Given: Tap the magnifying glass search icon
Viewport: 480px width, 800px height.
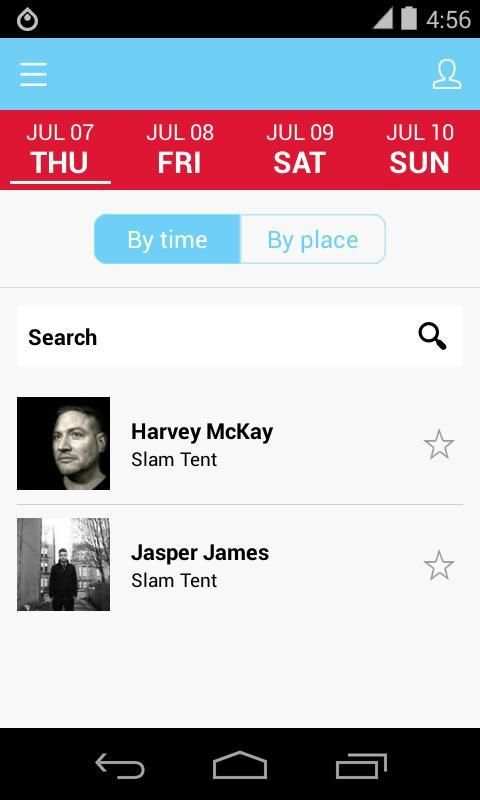Looking at the screenshot, I should click(433, 337).
